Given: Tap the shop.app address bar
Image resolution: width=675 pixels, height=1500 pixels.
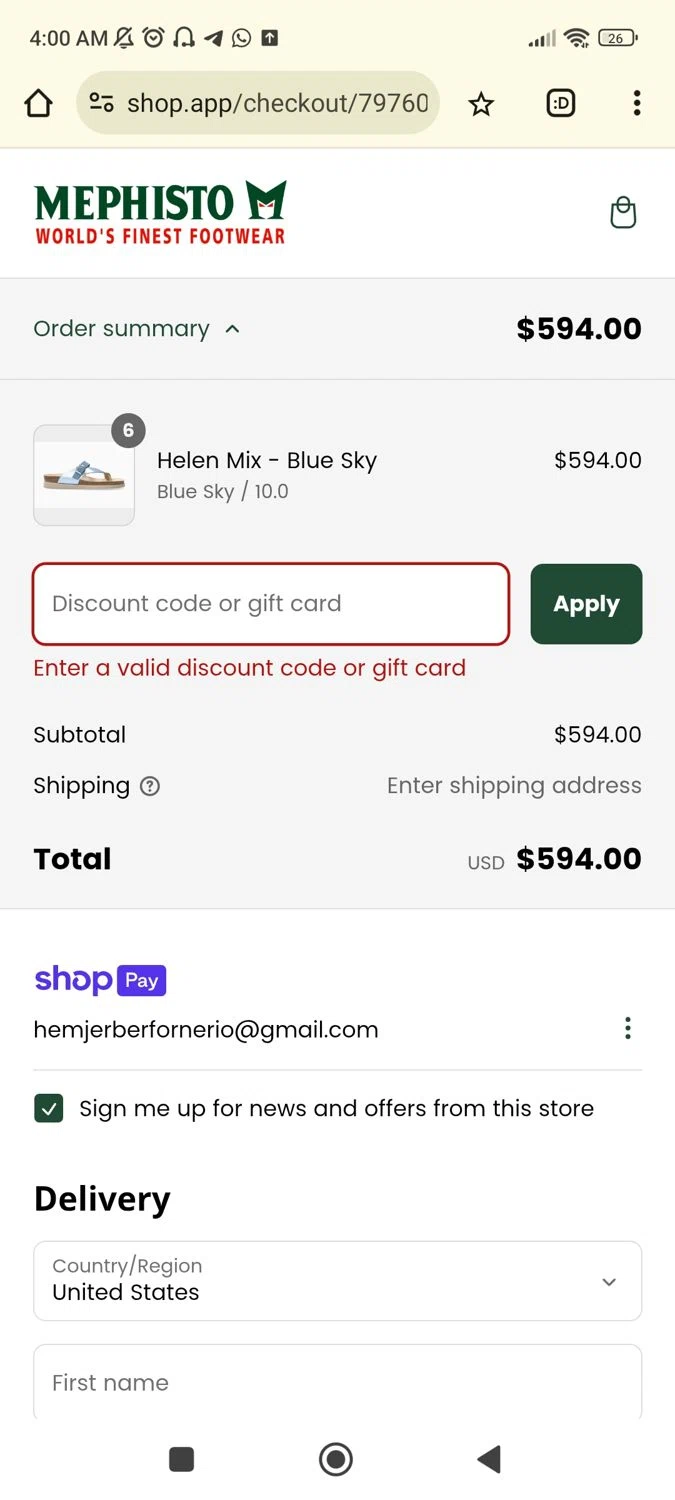Looking at the screenshot, I should coord(258,103).
